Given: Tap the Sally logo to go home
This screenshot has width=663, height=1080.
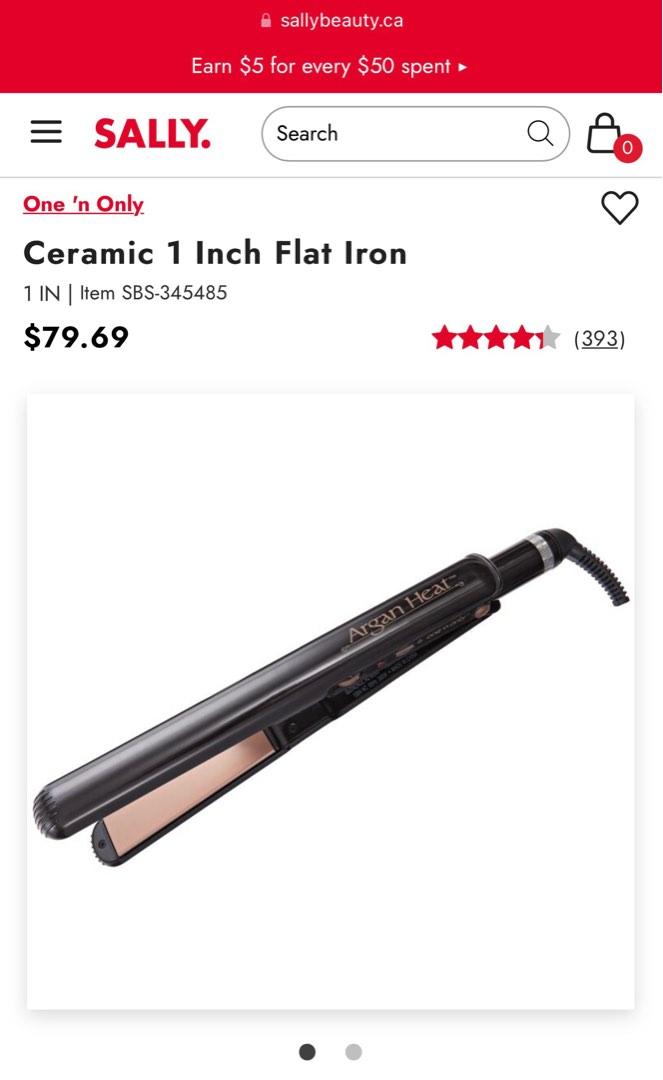Looking at the screenshot, I should [152, 133].
